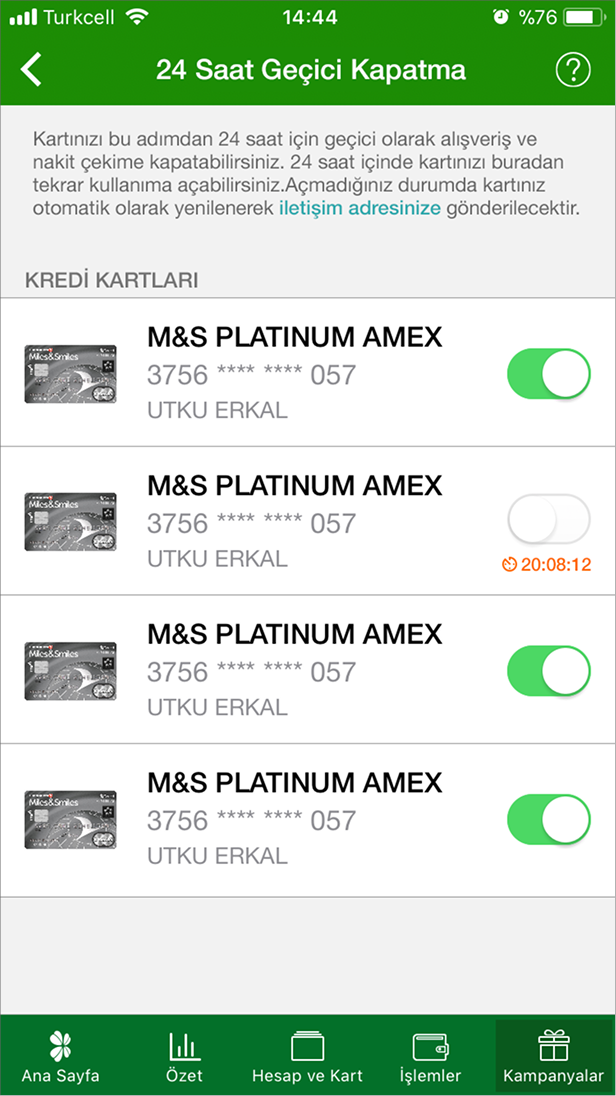Select the İşlemler tab

pyautogui.click(x=431, y=1056)
